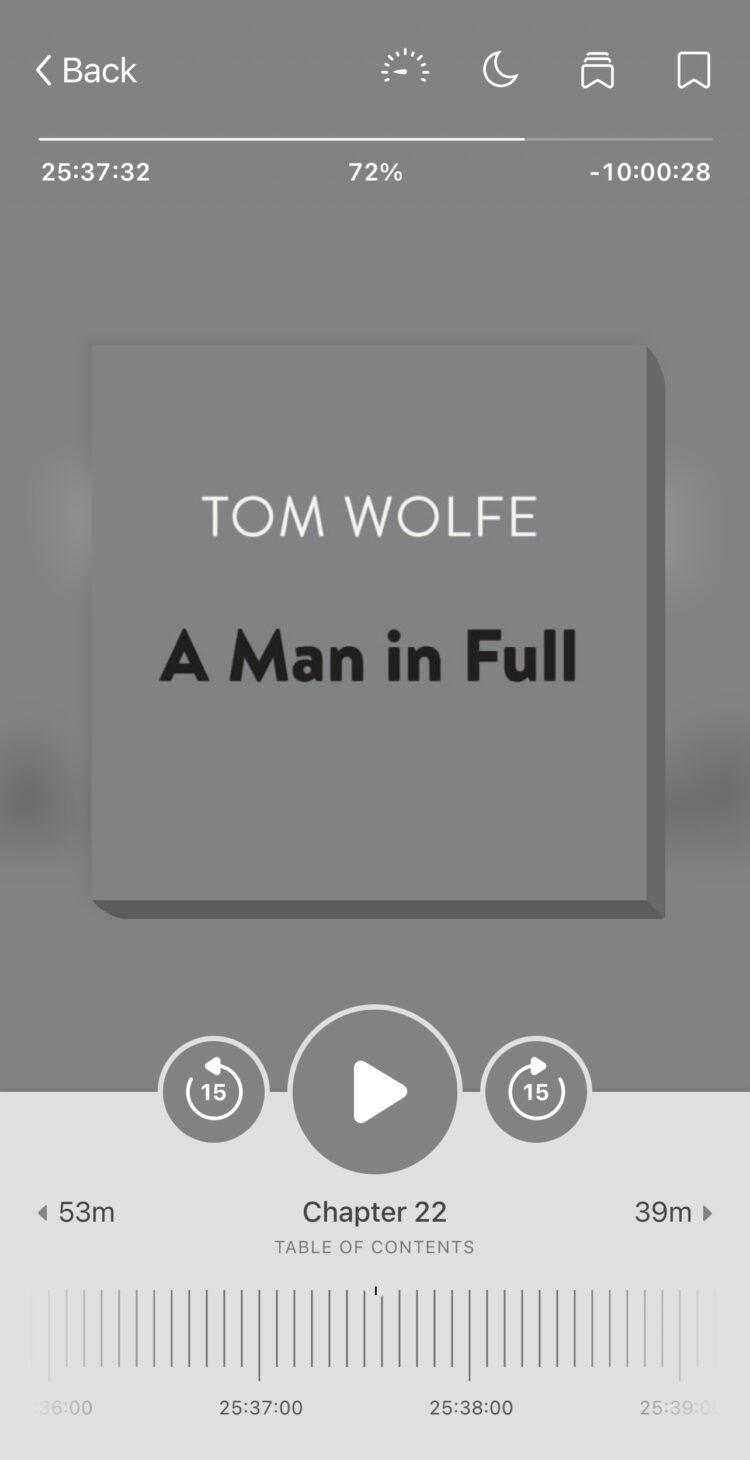The height and width of the screenshot is (1460, 750).
Task: View the saved bookmarks list
Action: 597,70
